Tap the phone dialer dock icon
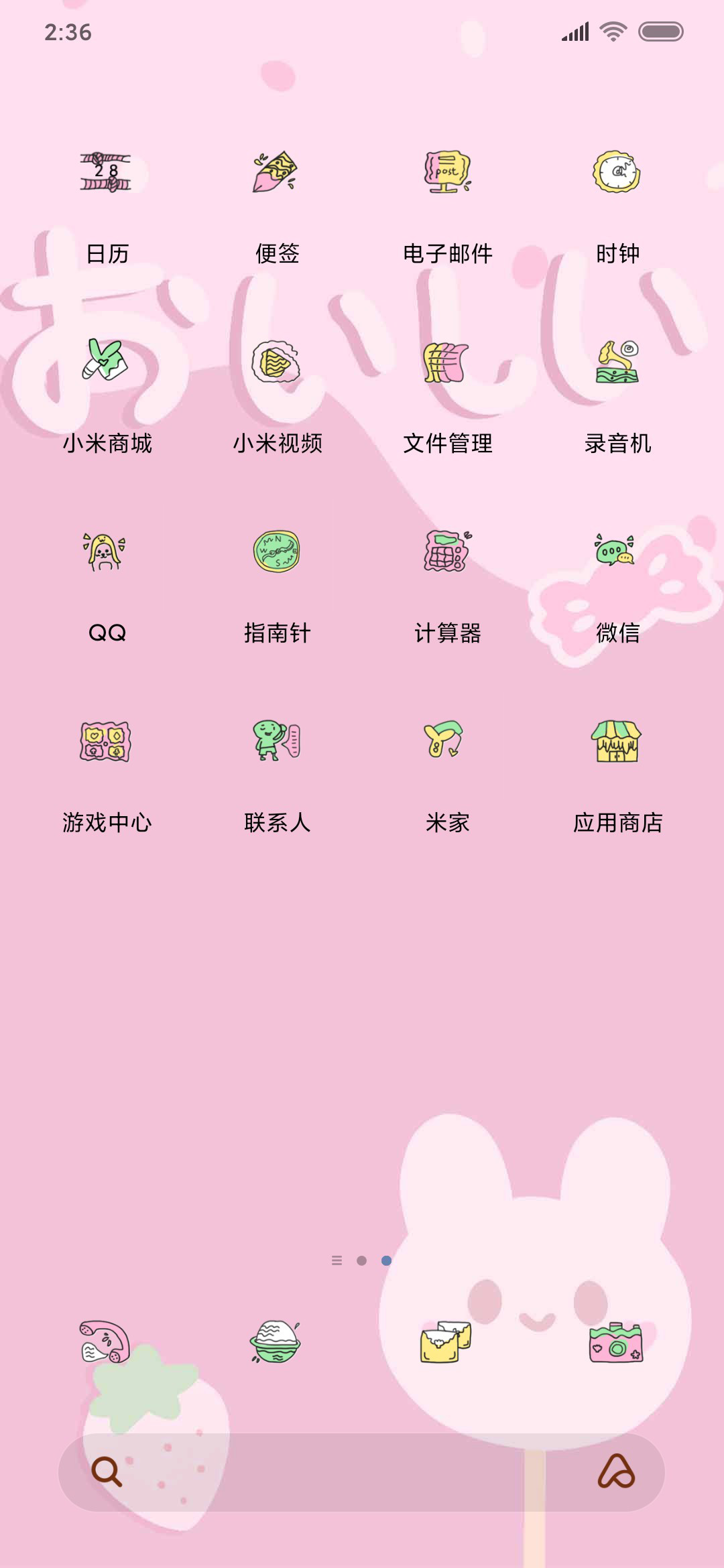Viewport: 724px width, 1568px height. pyautogui.click(x=105, y=1342)
